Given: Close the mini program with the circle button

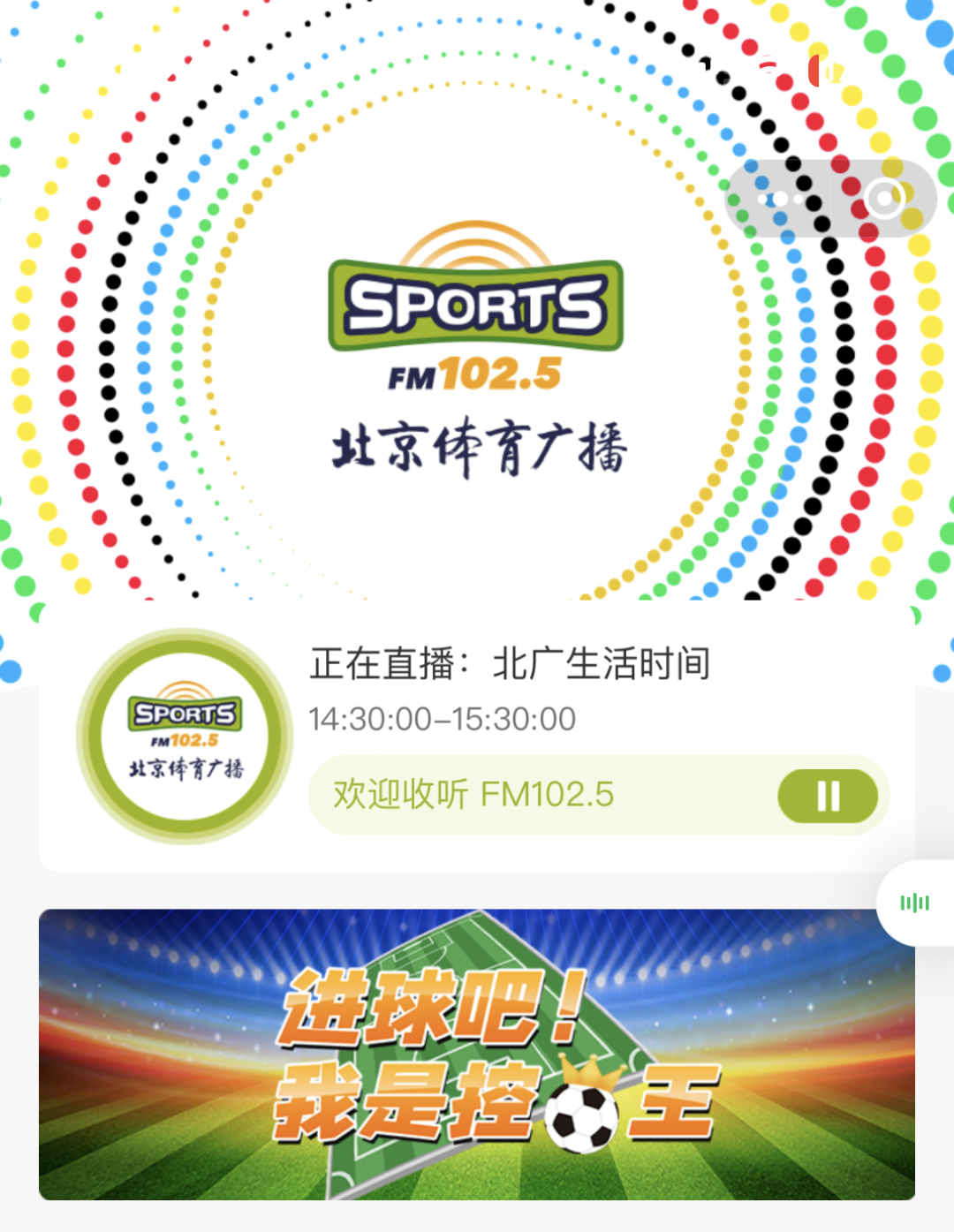Looking at the screenshot, I should point(884,200).
